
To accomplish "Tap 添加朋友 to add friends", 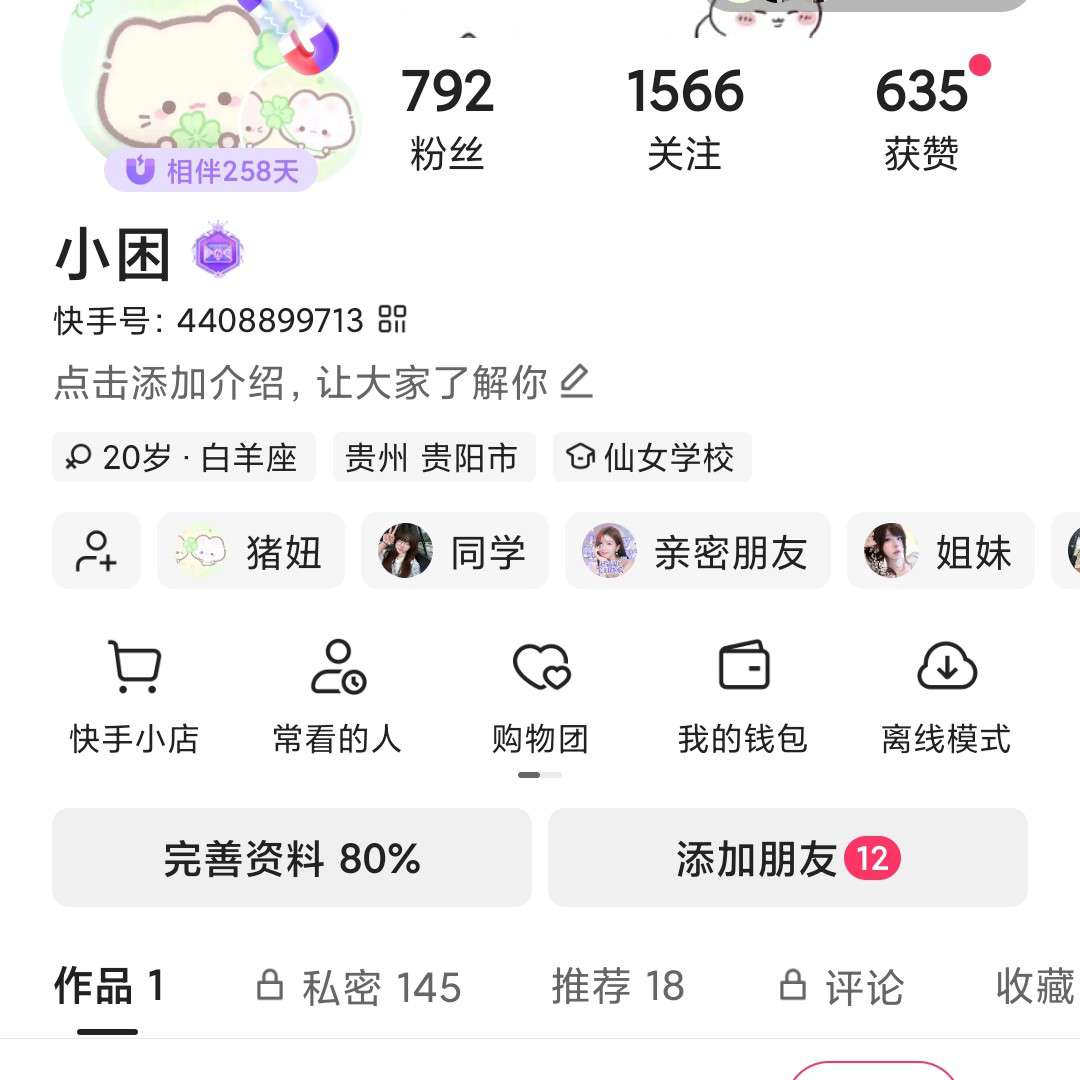I will point(787,858).
